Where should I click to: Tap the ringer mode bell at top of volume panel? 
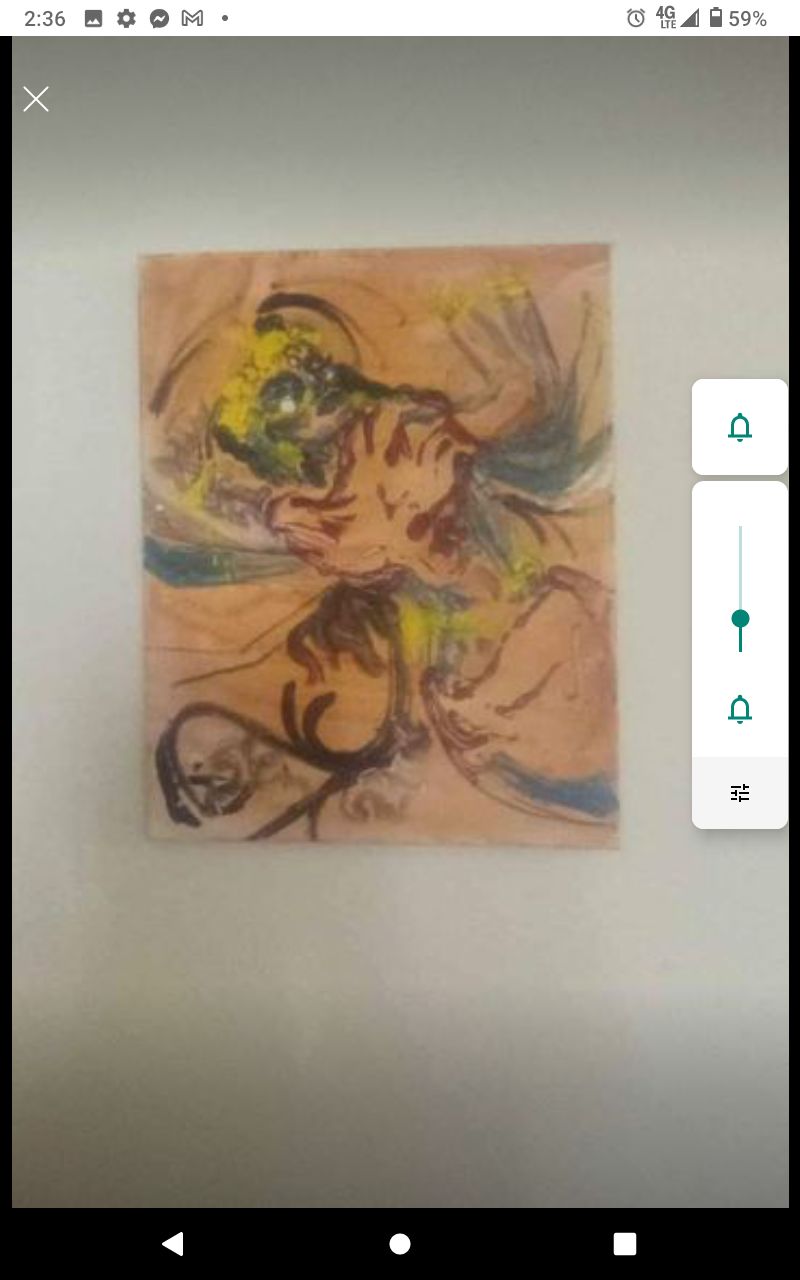[x=740, y=427]
